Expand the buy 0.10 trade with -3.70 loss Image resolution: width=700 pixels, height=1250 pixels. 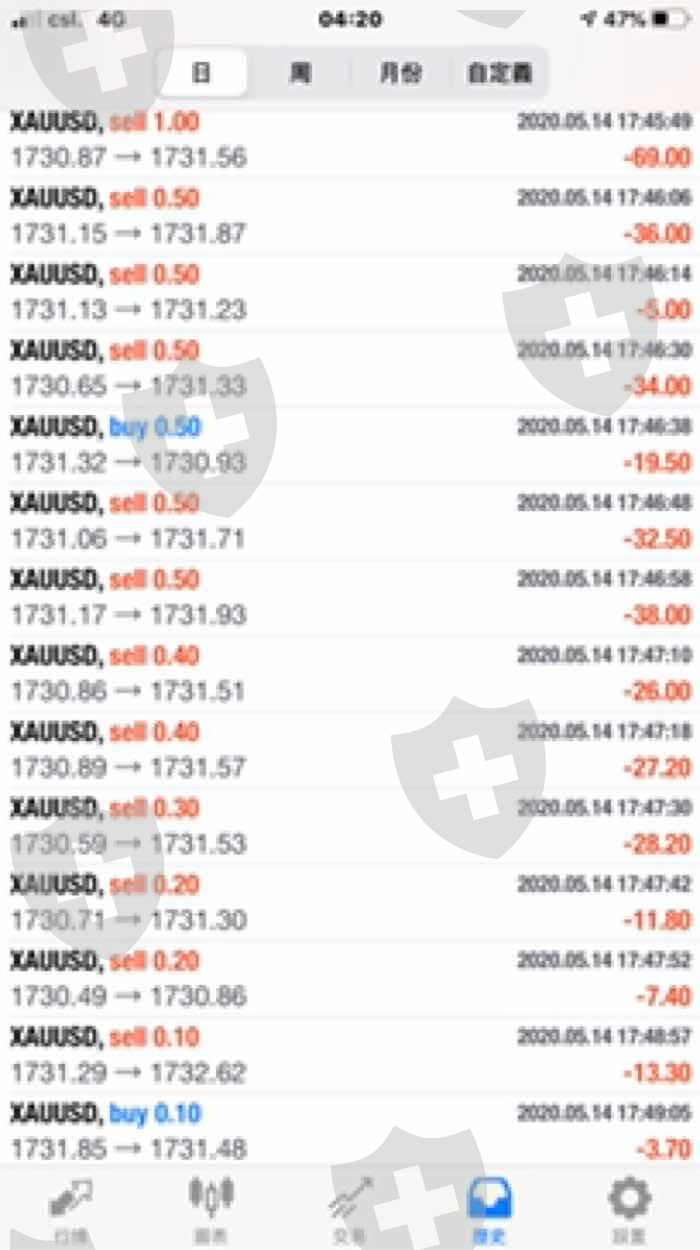tap(350, 1131)
